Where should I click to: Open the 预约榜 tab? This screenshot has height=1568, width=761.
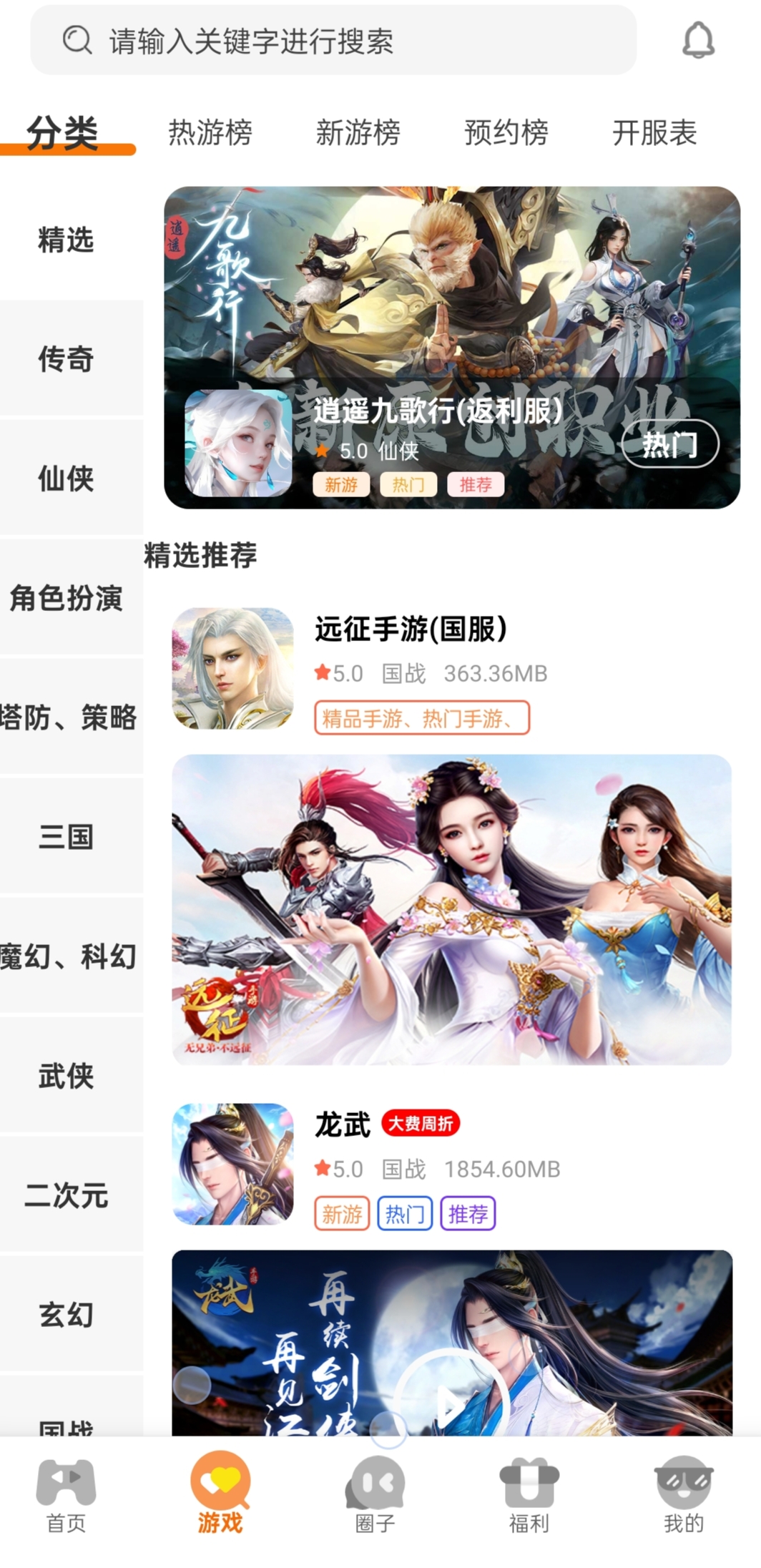(506, 133)
